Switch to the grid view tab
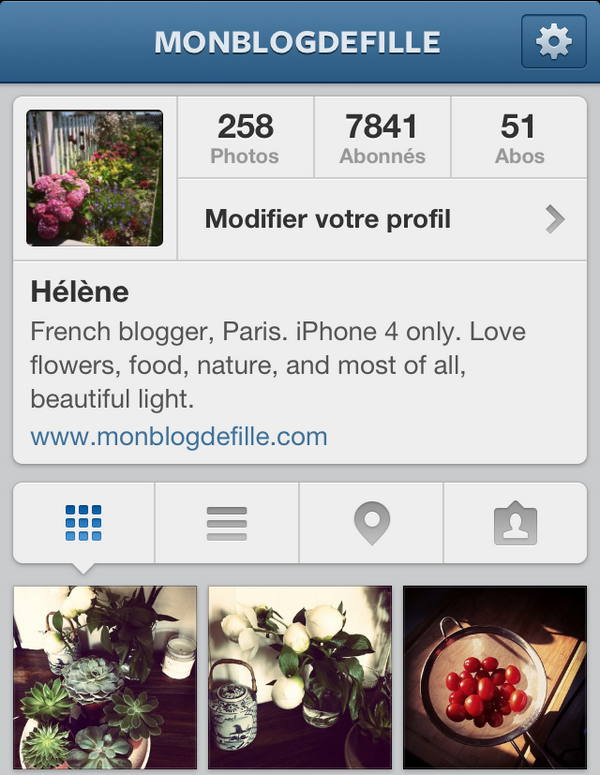 (84, 523)
